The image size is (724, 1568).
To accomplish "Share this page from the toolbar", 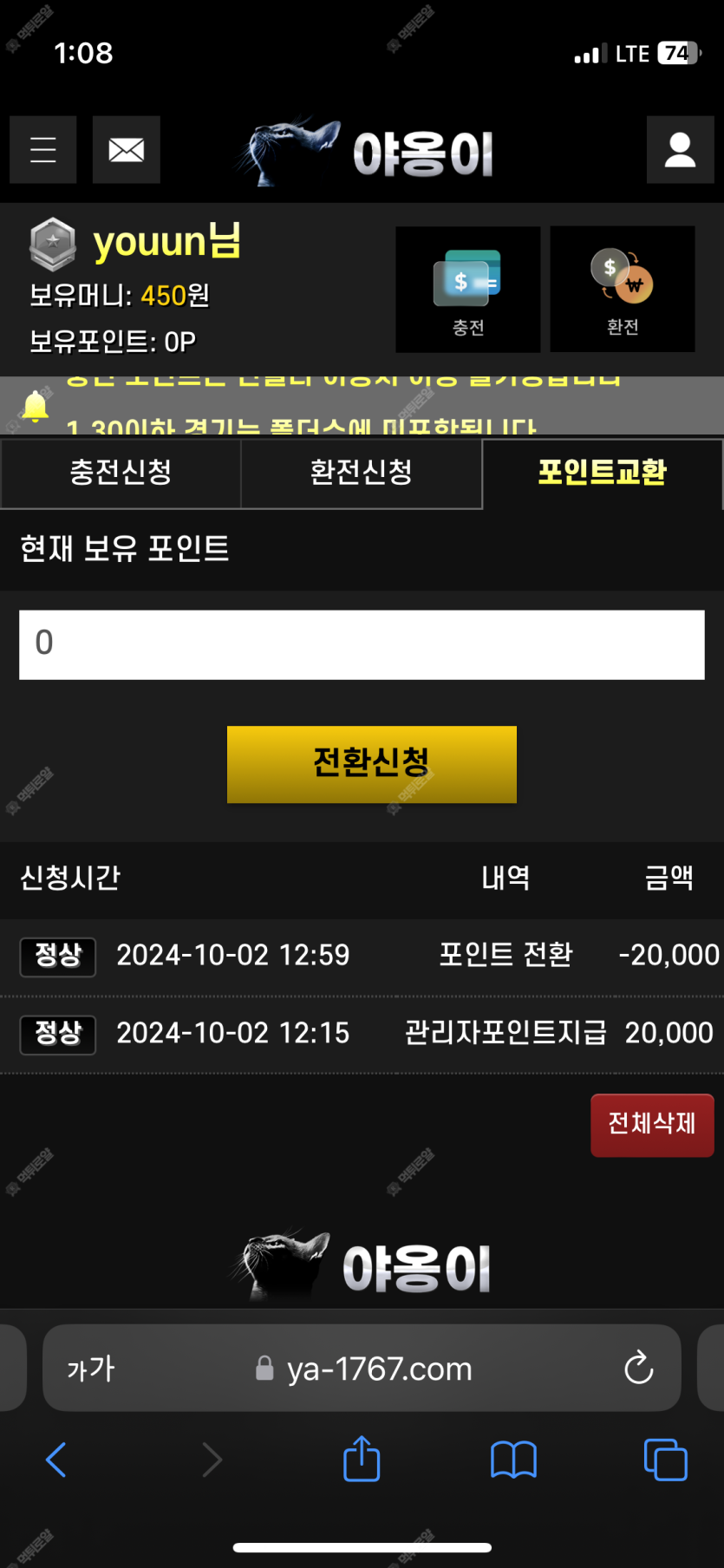I will pos(362,1460).
